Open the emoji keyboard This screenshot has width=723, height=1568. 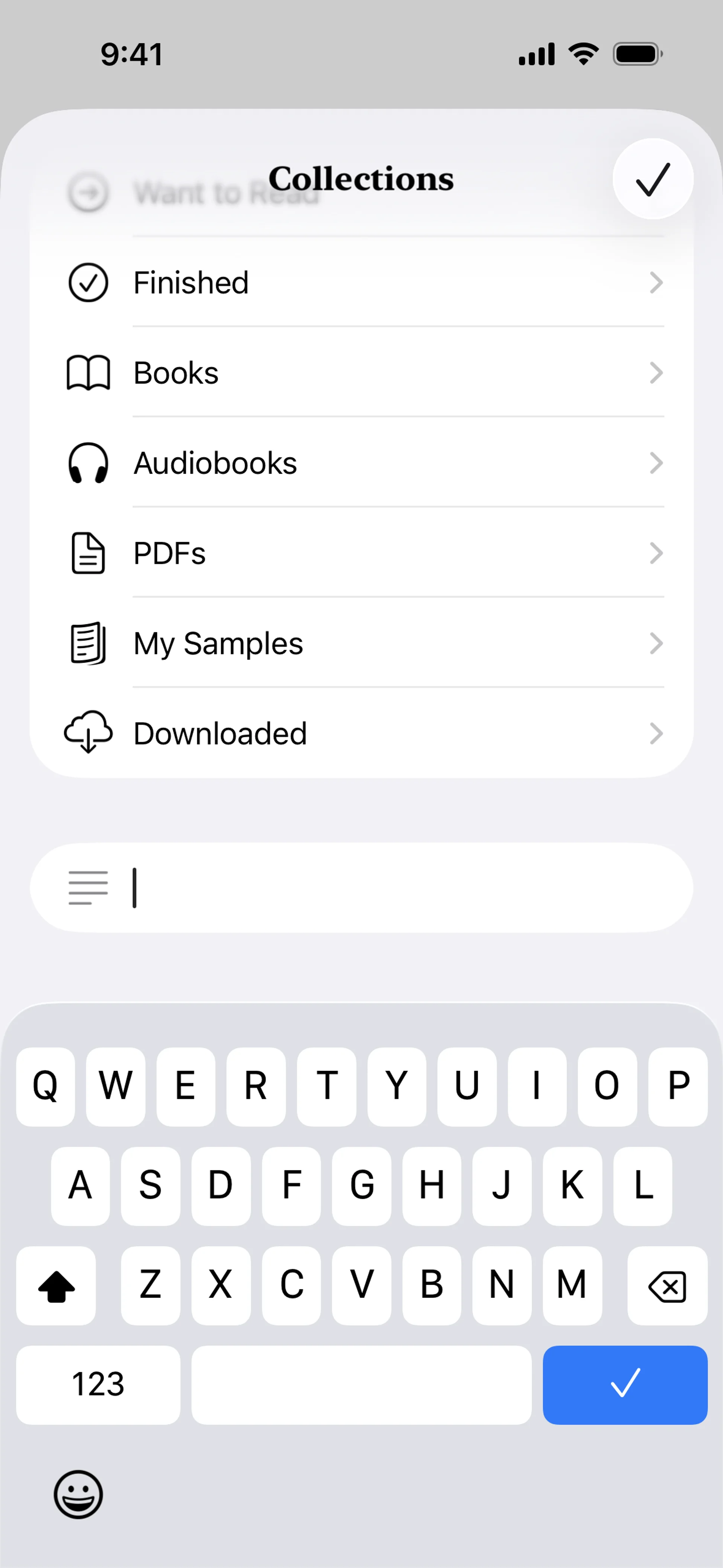click(78, 1495)
